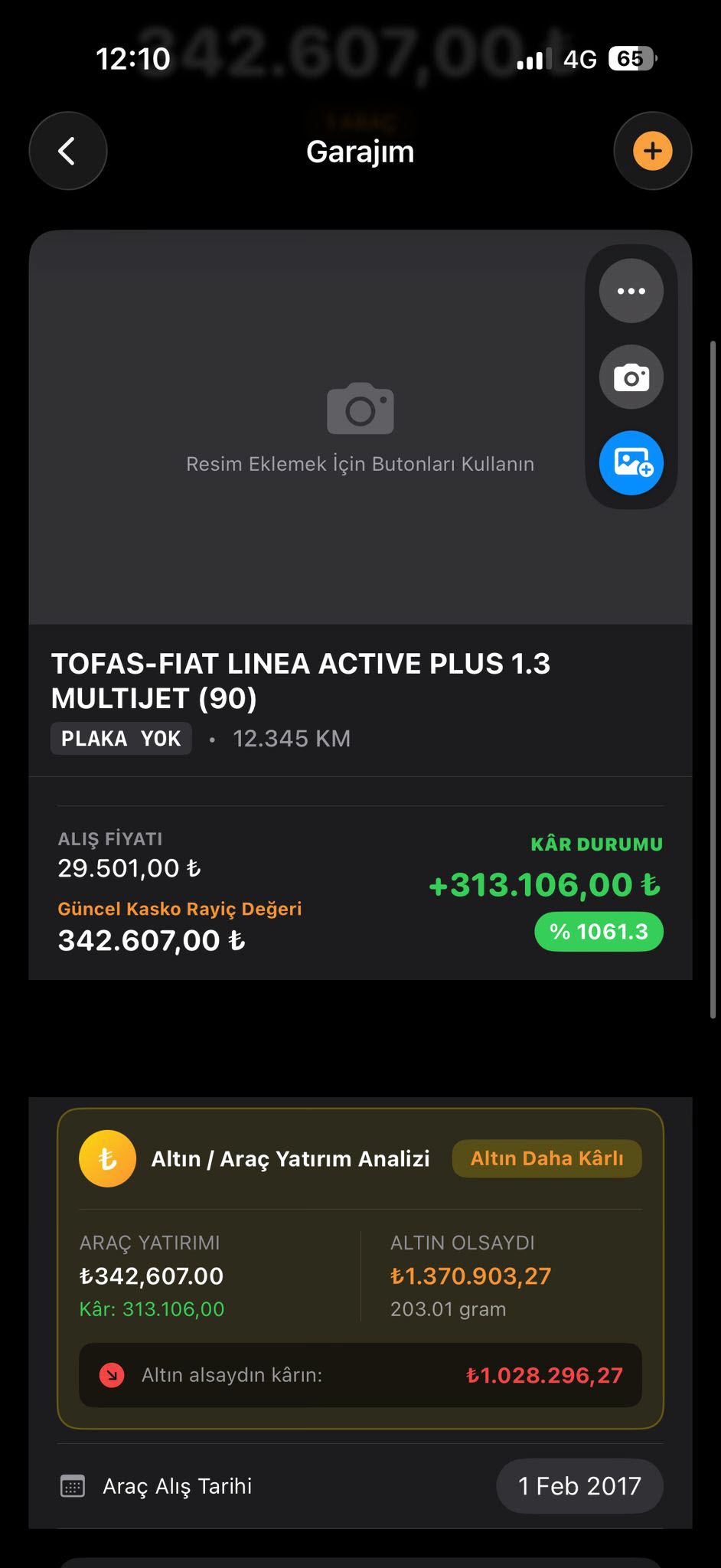Tap the gold ₺ coin icon in the analysis card

(107, 1158)
